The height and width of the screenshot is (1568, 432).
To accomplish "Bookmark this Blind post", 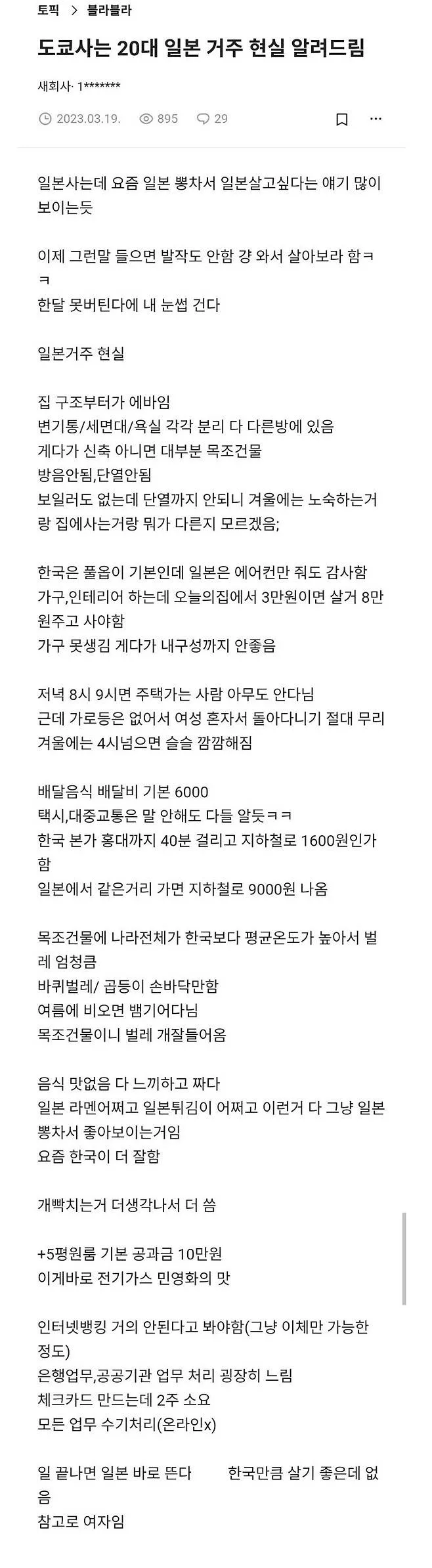I will [x=341, y=120].
